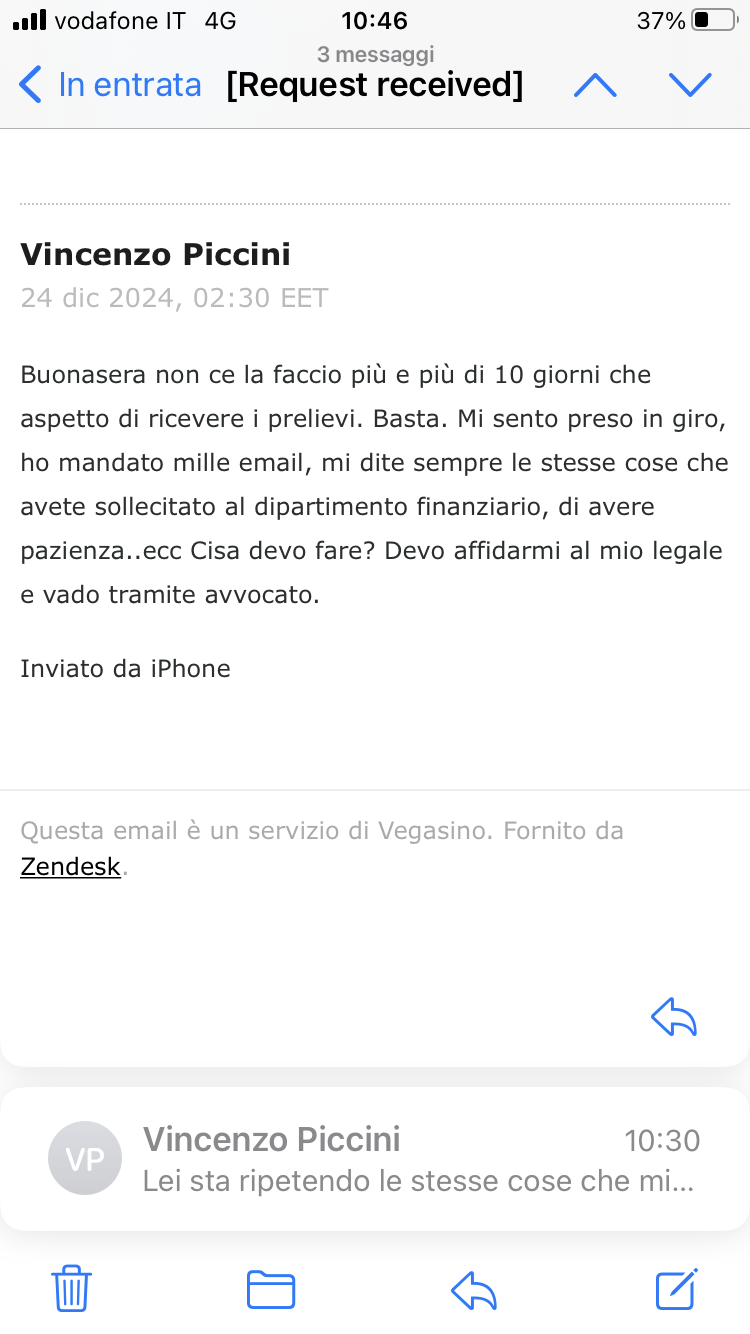Go back to In entrata inbox

tap(110, 86)
